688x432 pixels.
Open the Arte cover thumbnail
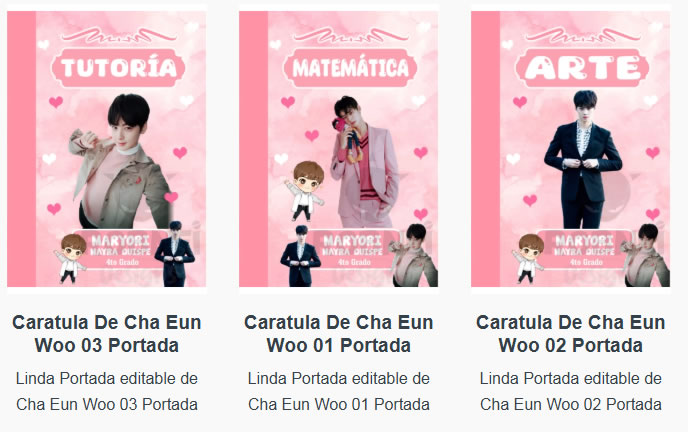(x=571, y=150)
